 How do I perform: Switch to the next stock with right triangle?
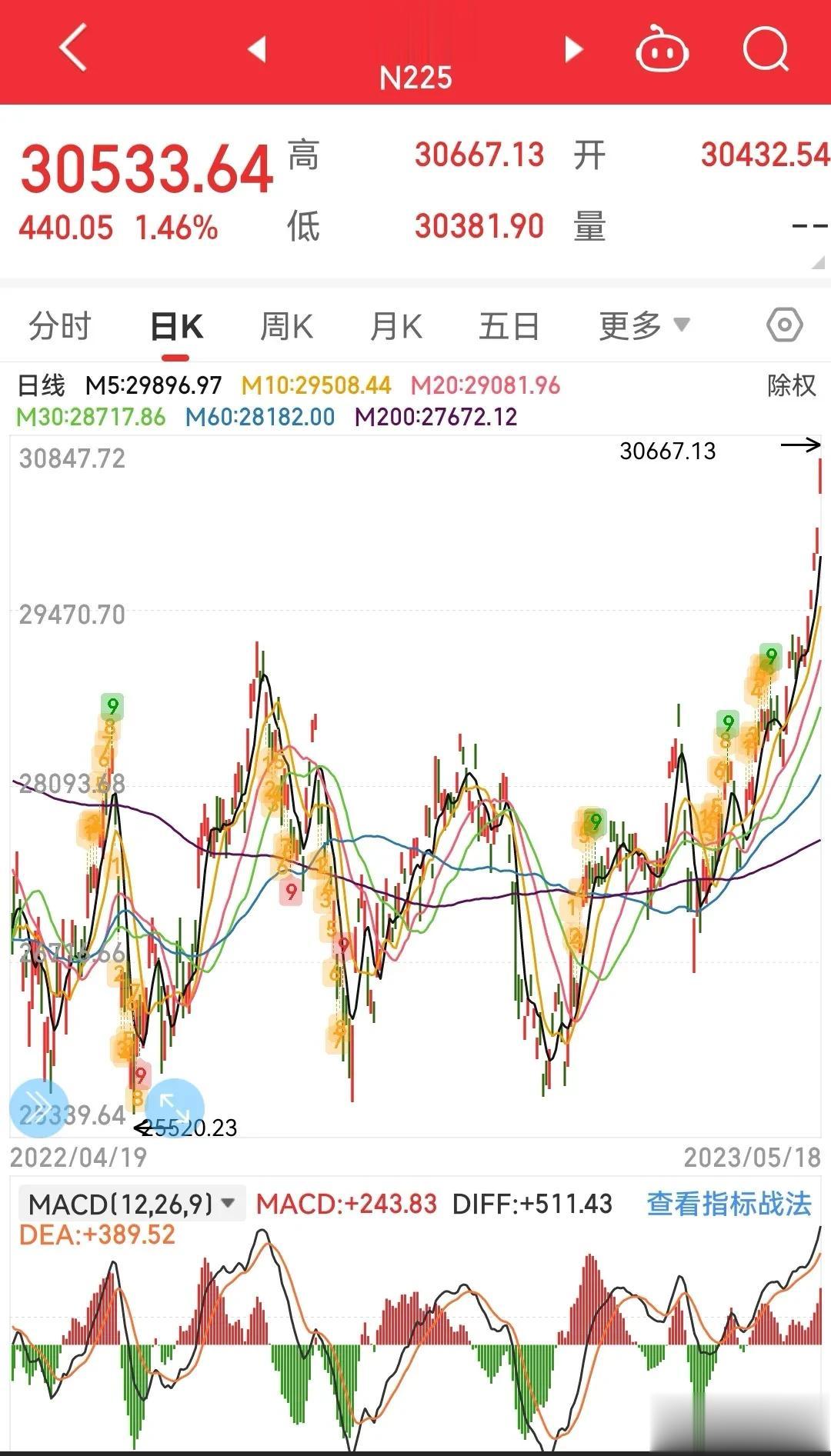tap(573, 48)
